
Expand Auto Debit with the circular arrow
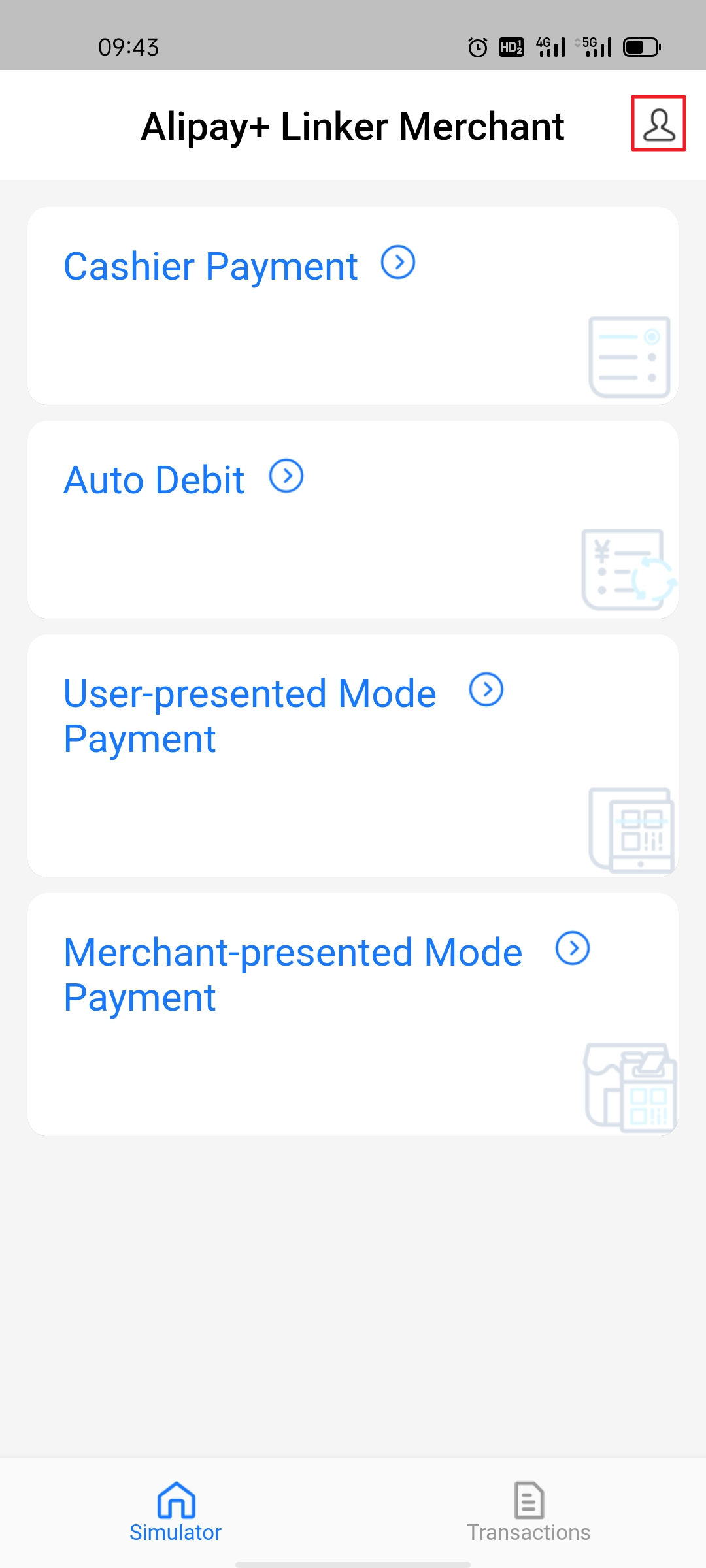pyautogui.click(x=287, y=478)
